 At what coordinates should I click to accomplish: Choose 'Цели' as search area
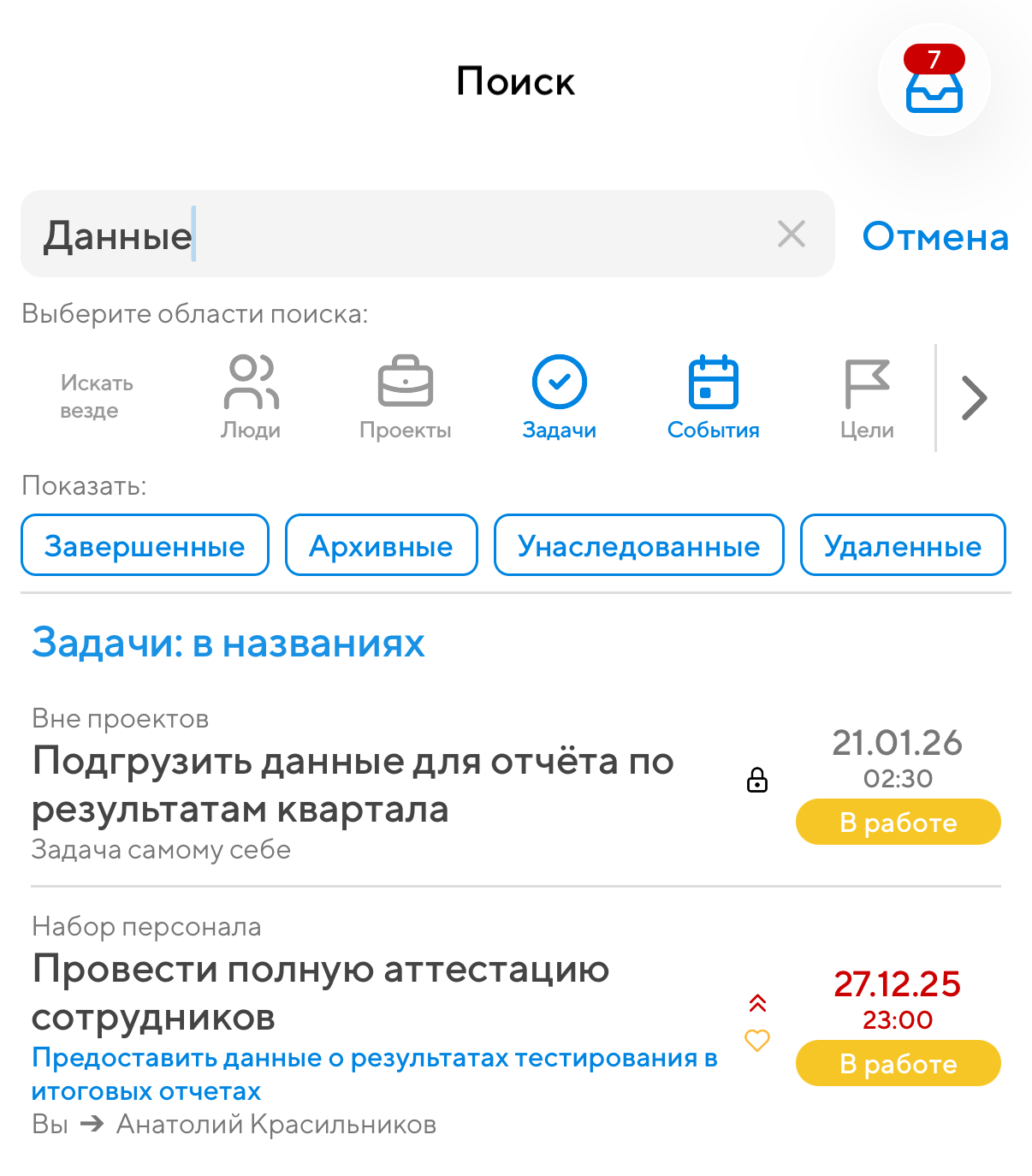coord(867,397)
